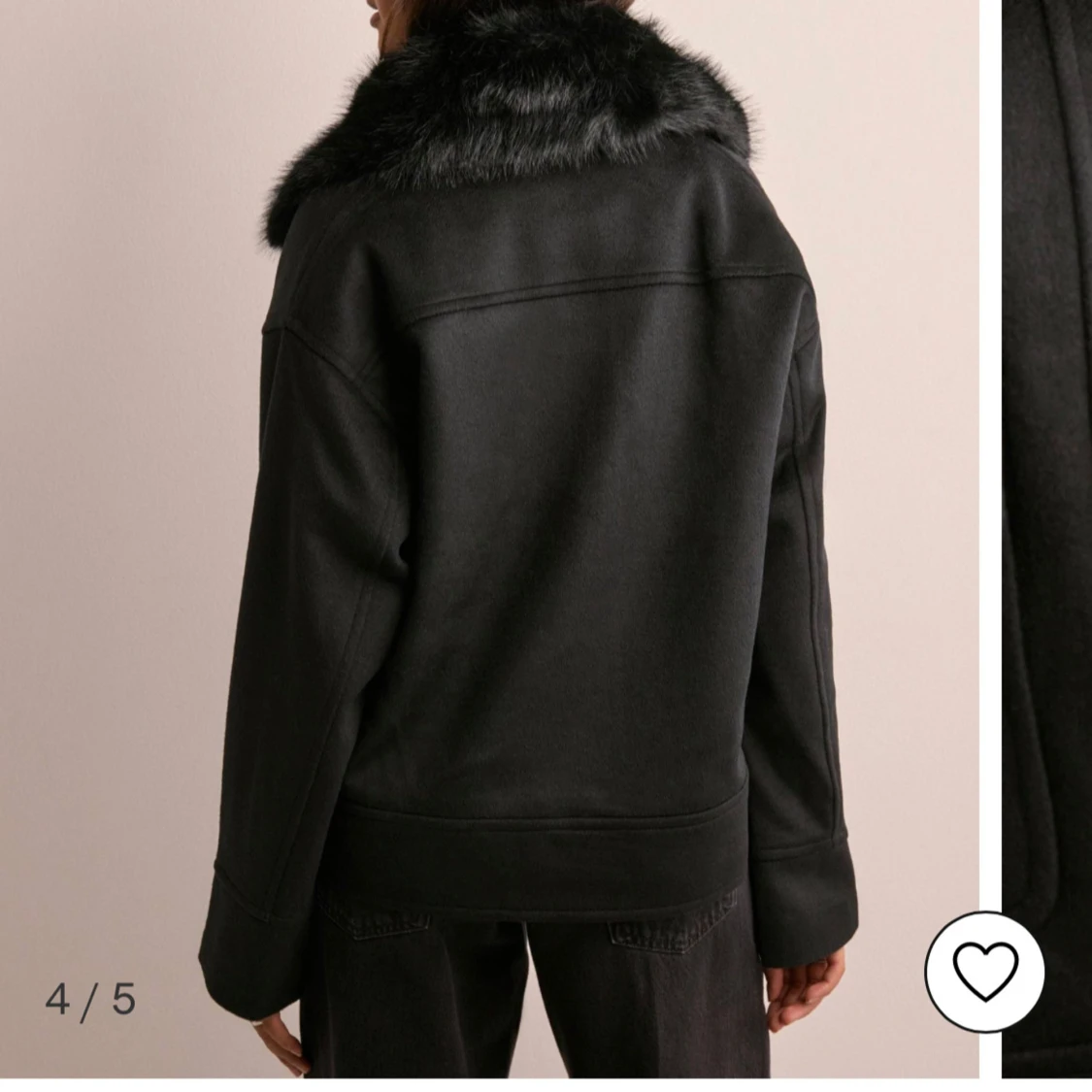Add the jacket to your wishlist
1092x1092 pixels.
pos(984,971)
